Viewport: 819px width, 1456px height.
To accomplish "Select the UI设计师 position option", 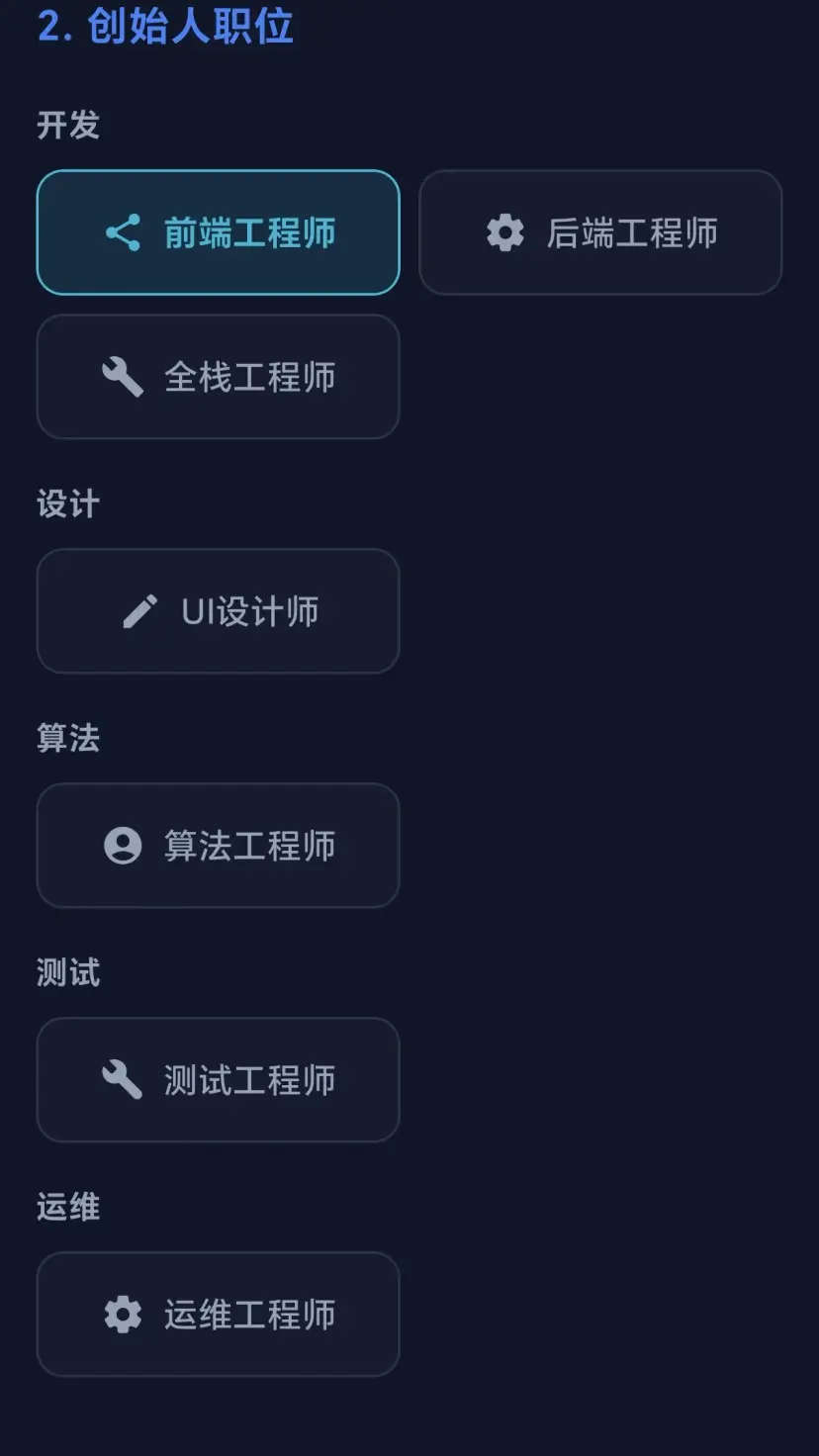I will tap(218, 610).
